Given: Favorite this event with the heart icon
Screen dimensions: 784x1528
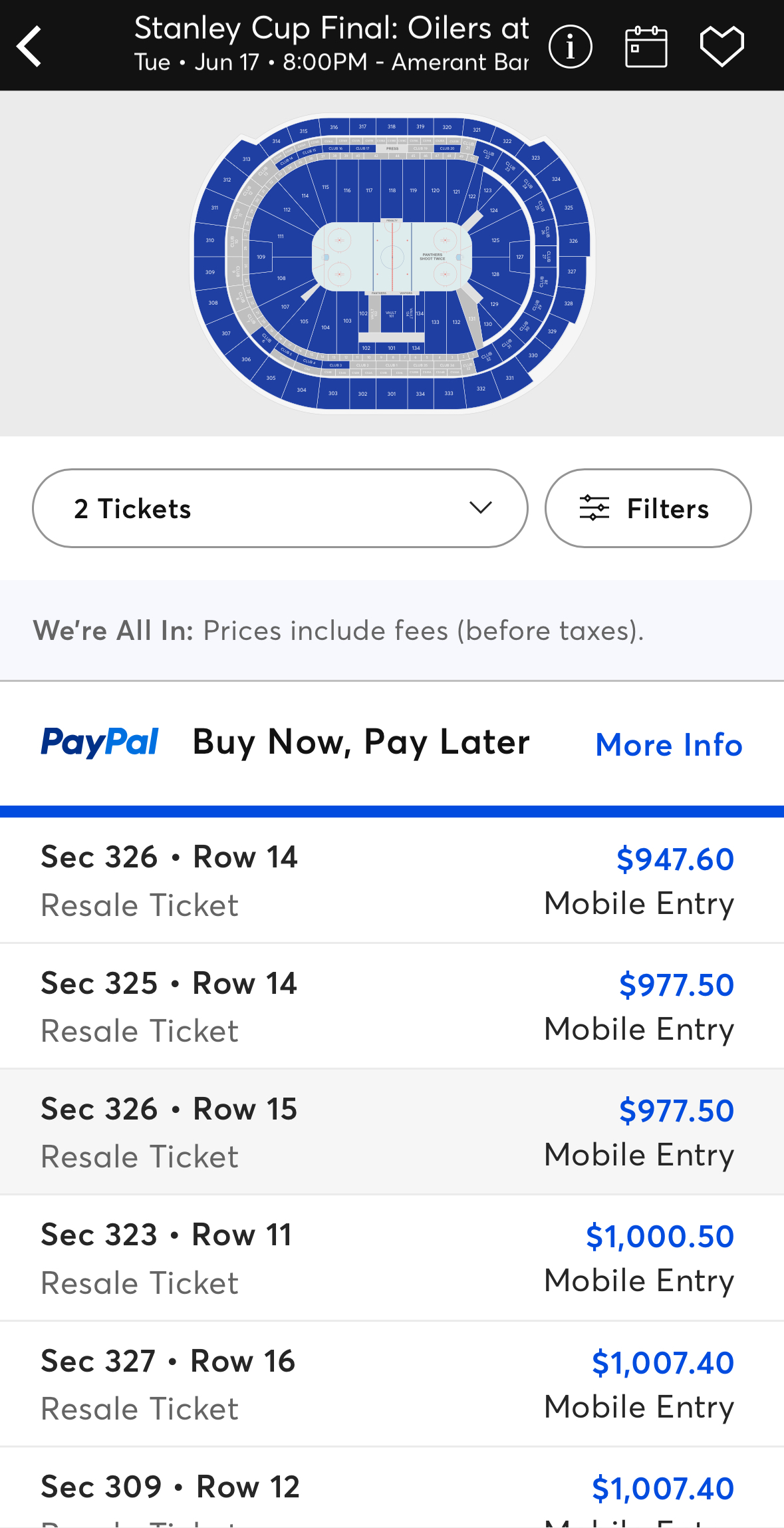Looking at the screenshot, I should (721, 47).
